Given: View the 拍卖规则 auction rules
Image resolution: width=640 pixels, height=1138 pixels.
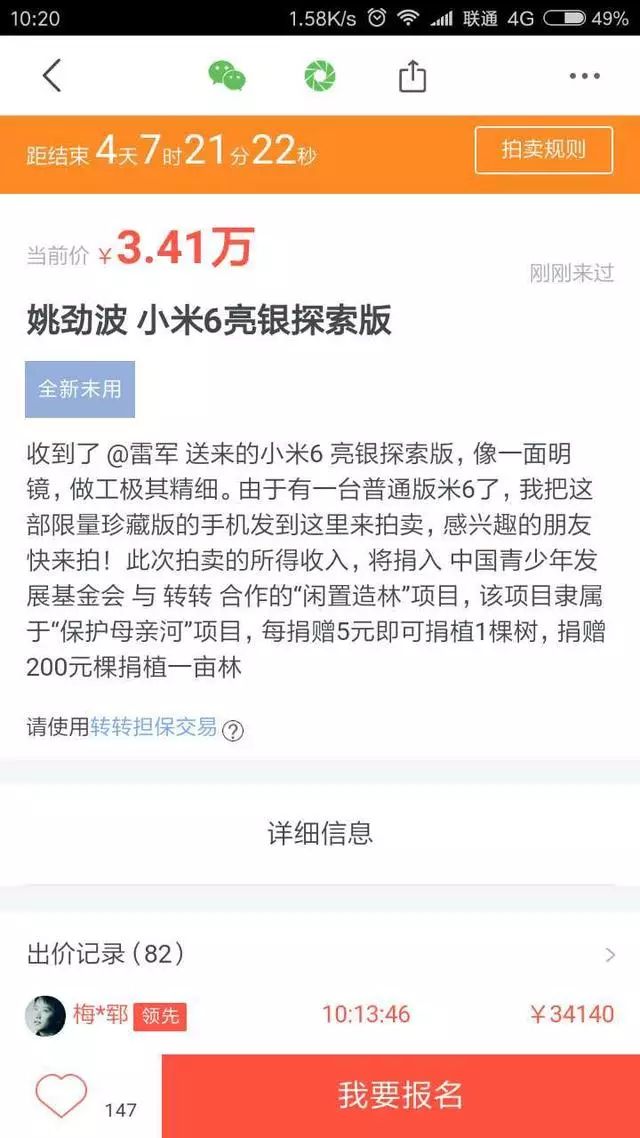Looking at the screenshot, I should pyautogui.click(x=543, y=151).
